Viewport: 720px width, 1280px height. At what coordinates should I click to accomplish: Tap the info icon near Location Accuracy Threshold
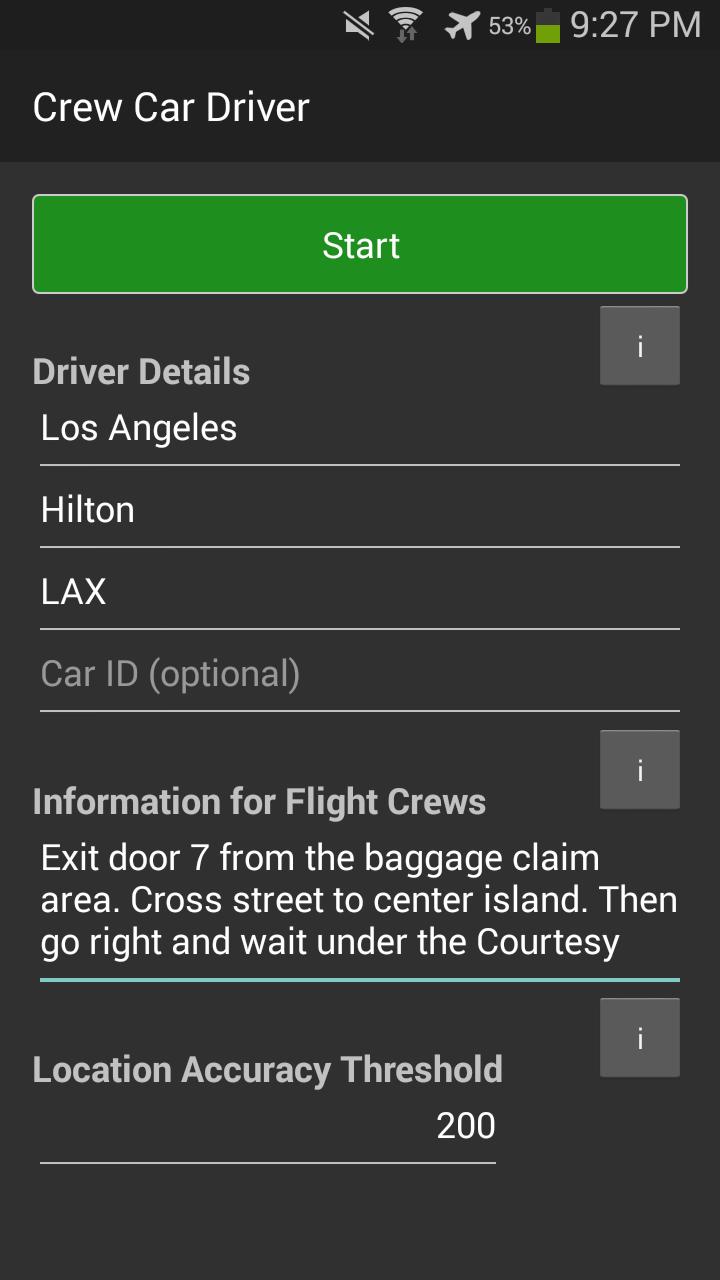pyautogui.click(x=639, y=1037)
